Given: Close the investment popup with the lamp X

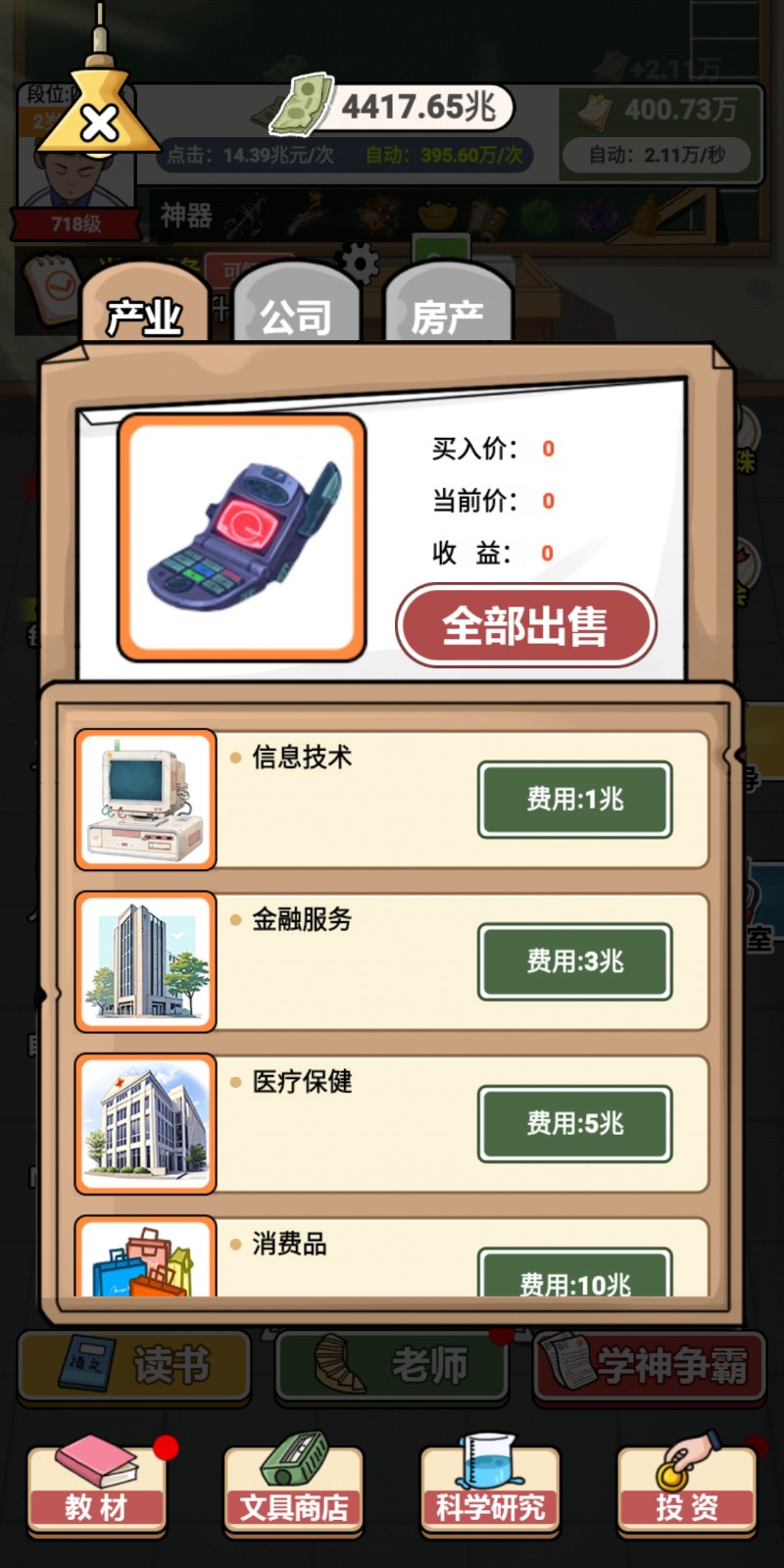Looking at the screenshot, I should pos(99,122).
